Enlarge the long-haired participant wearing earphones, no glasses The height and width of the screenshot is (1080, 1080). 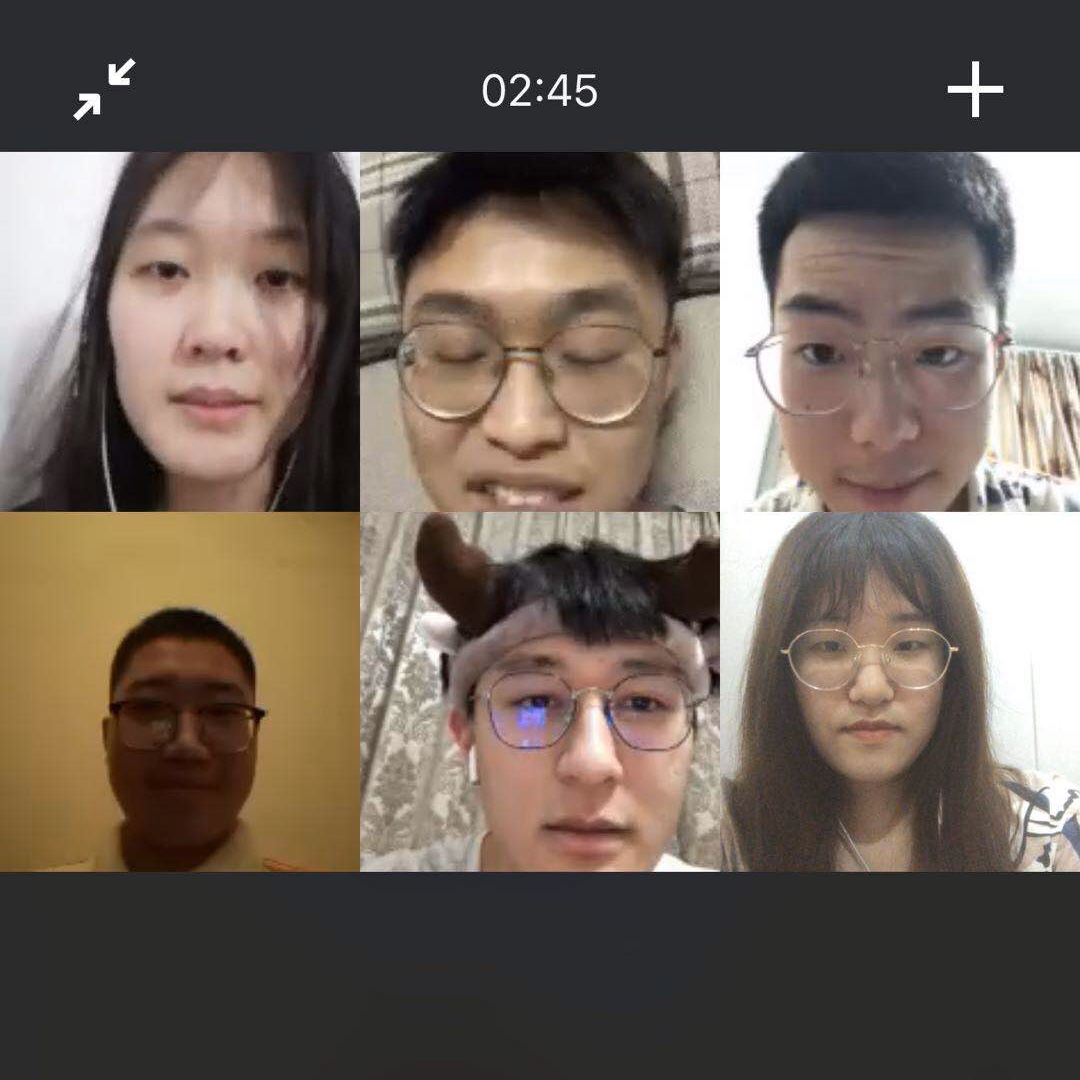pyautogui.click(x=180, y=332)
